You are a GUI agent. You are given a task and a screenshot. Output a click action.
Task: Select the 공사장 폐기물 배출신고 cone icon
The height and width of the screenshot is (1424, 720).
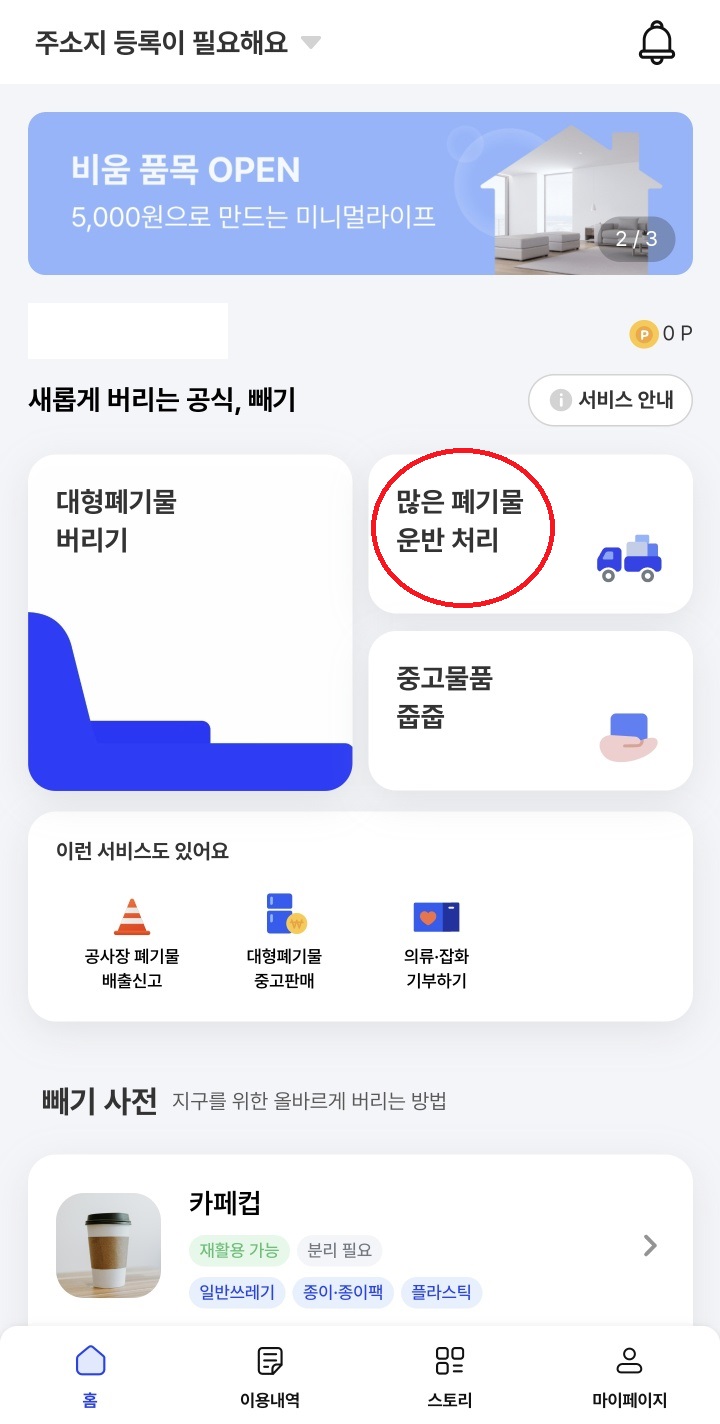pyautogui.click(x=132, y=914)
